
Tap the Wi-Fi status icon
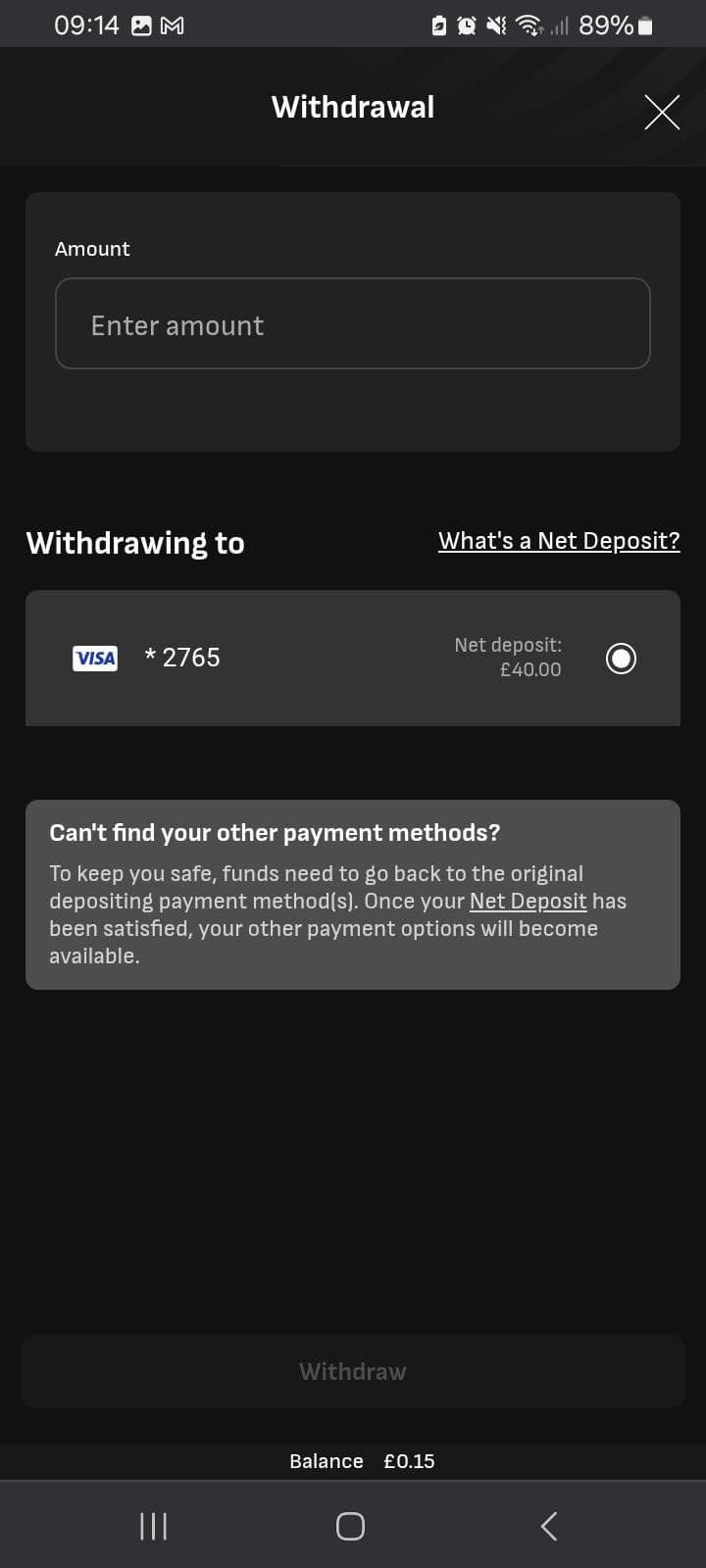(529, 25)
